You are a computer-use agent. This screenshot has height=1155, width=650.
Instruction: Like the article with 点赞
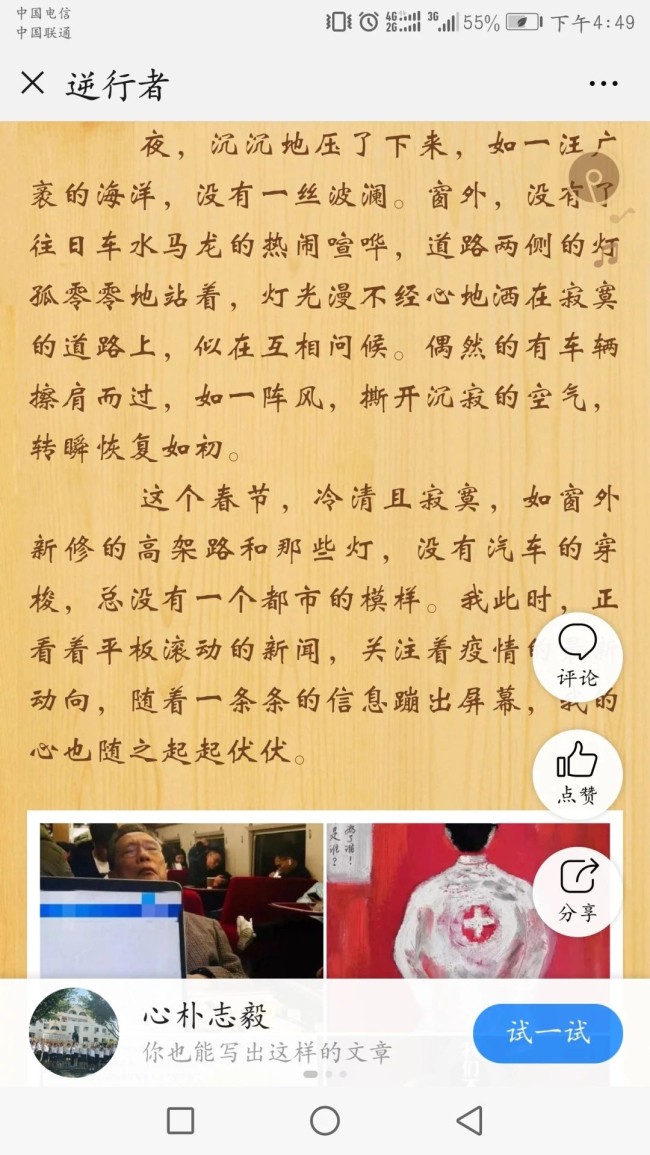coord(577,774)
